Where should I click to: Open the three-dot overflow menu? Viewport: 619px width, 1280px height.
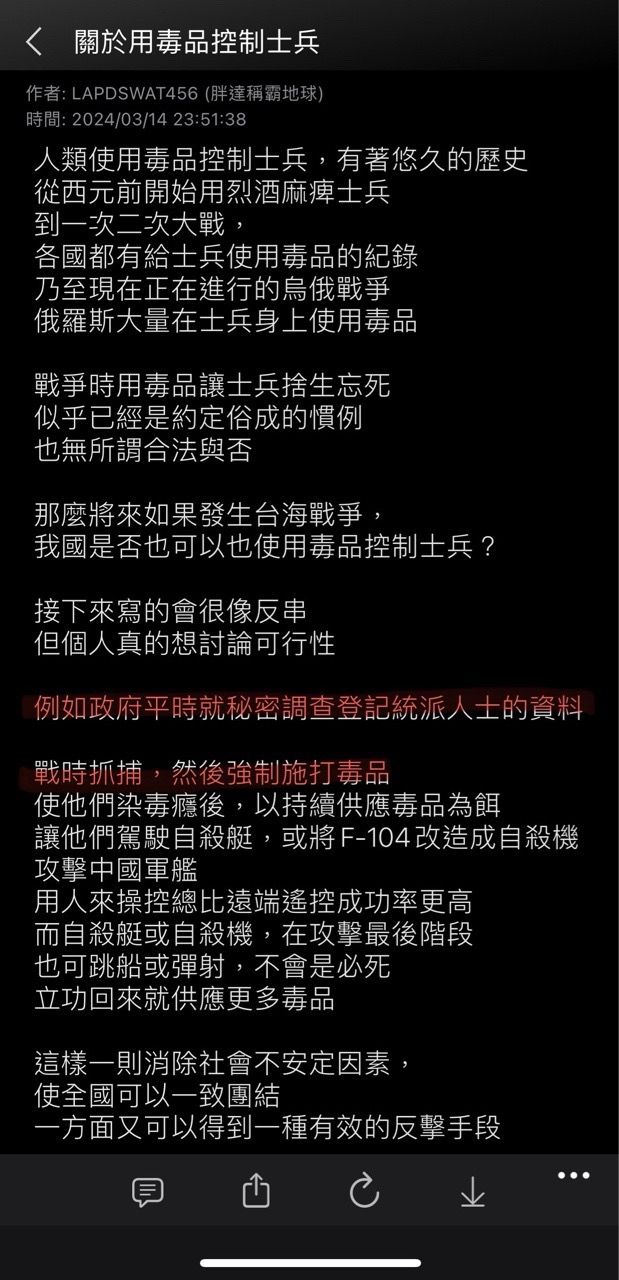(573, 1175)
